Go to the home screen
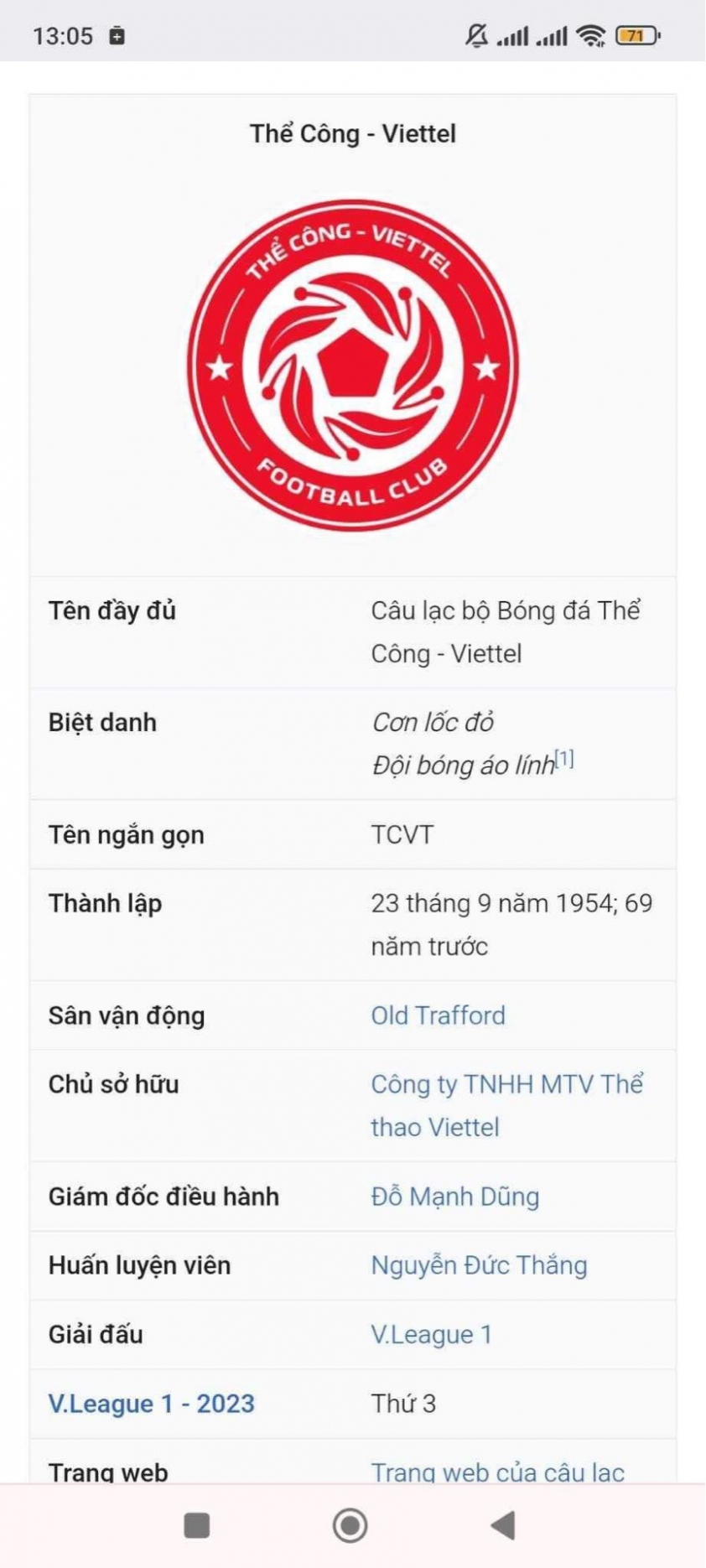 pos(350,1525)
